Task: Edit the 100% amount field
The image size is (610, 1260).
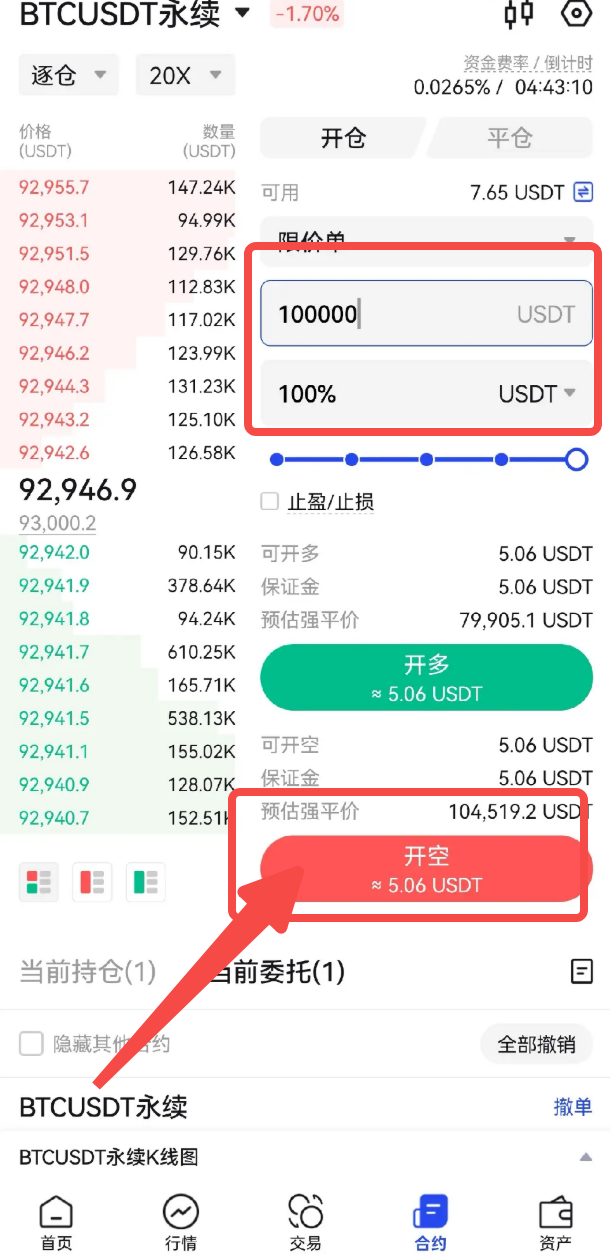Action: pyautogui.click(x=380, y=394)
